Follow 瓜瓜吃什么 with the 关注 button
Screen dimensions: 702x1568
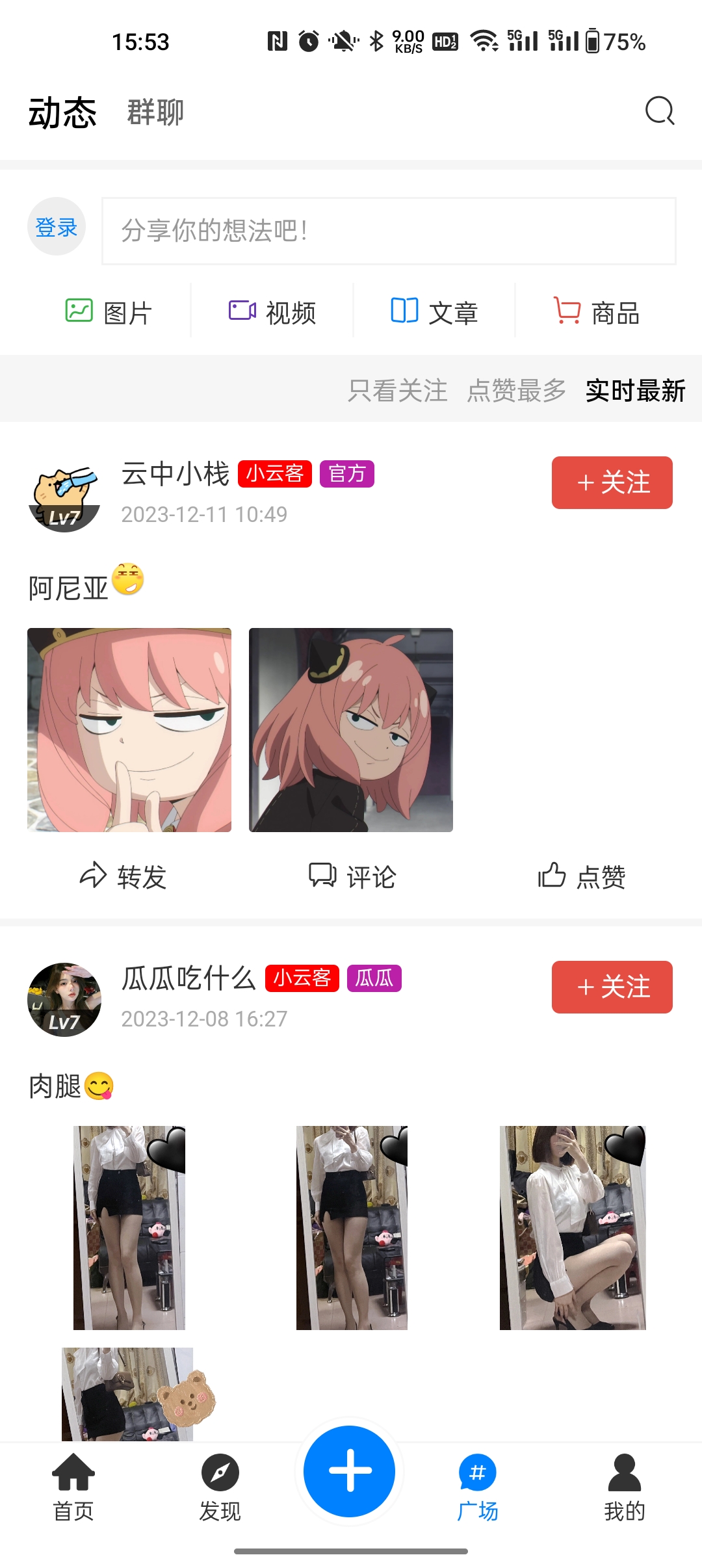(611, 987)
